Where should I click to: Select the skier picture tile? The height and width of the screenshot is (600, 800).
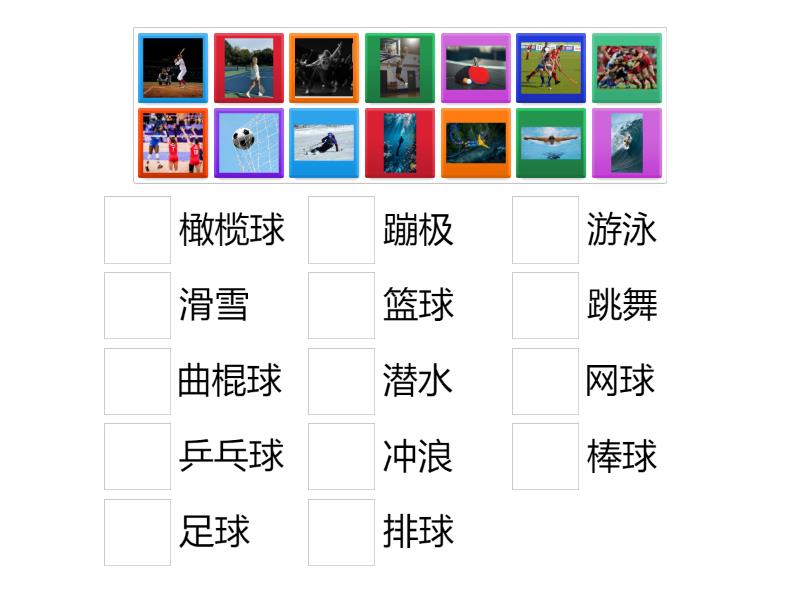pyautogui.click(x=324, y=143)
